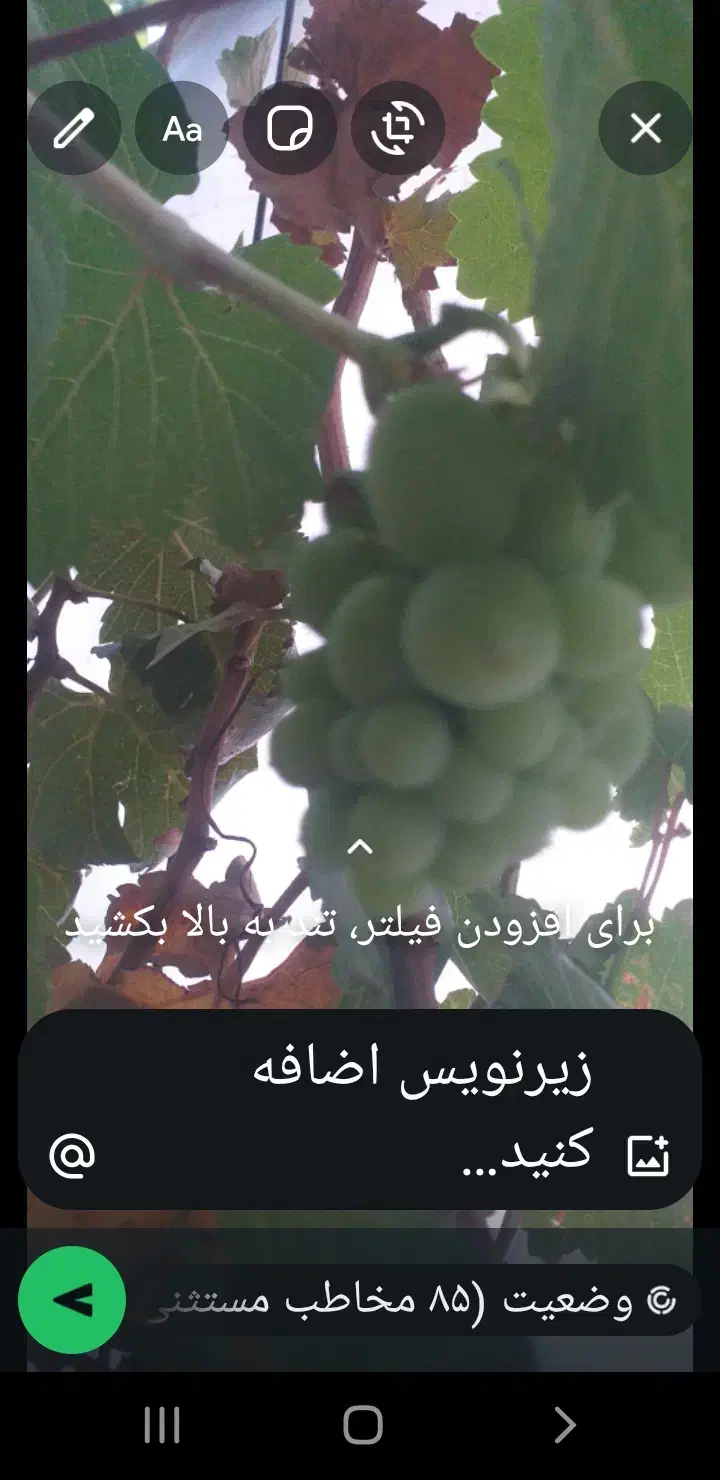Select the pencil drawing tool
This screenshot has width=720, height=1480.
[73, 128]
